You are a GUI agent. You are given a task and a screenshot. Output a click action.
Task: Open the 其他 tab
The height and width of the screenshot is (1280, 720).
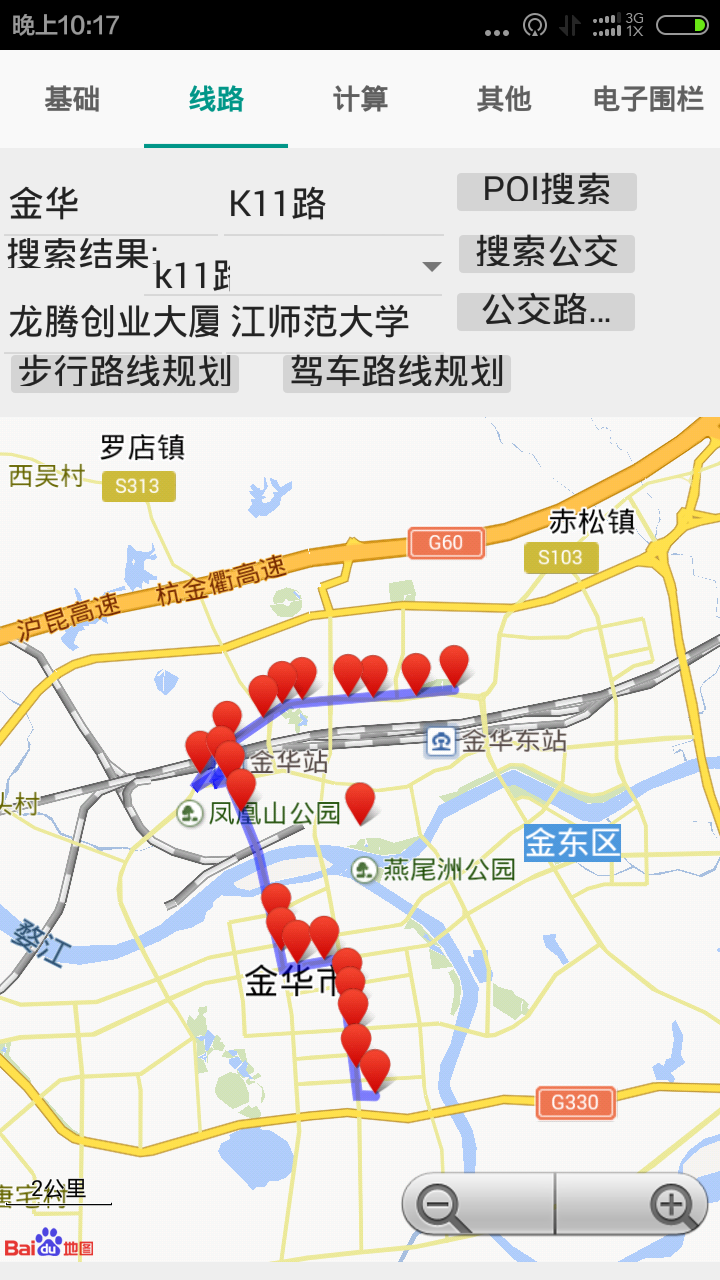click(504, 100)
